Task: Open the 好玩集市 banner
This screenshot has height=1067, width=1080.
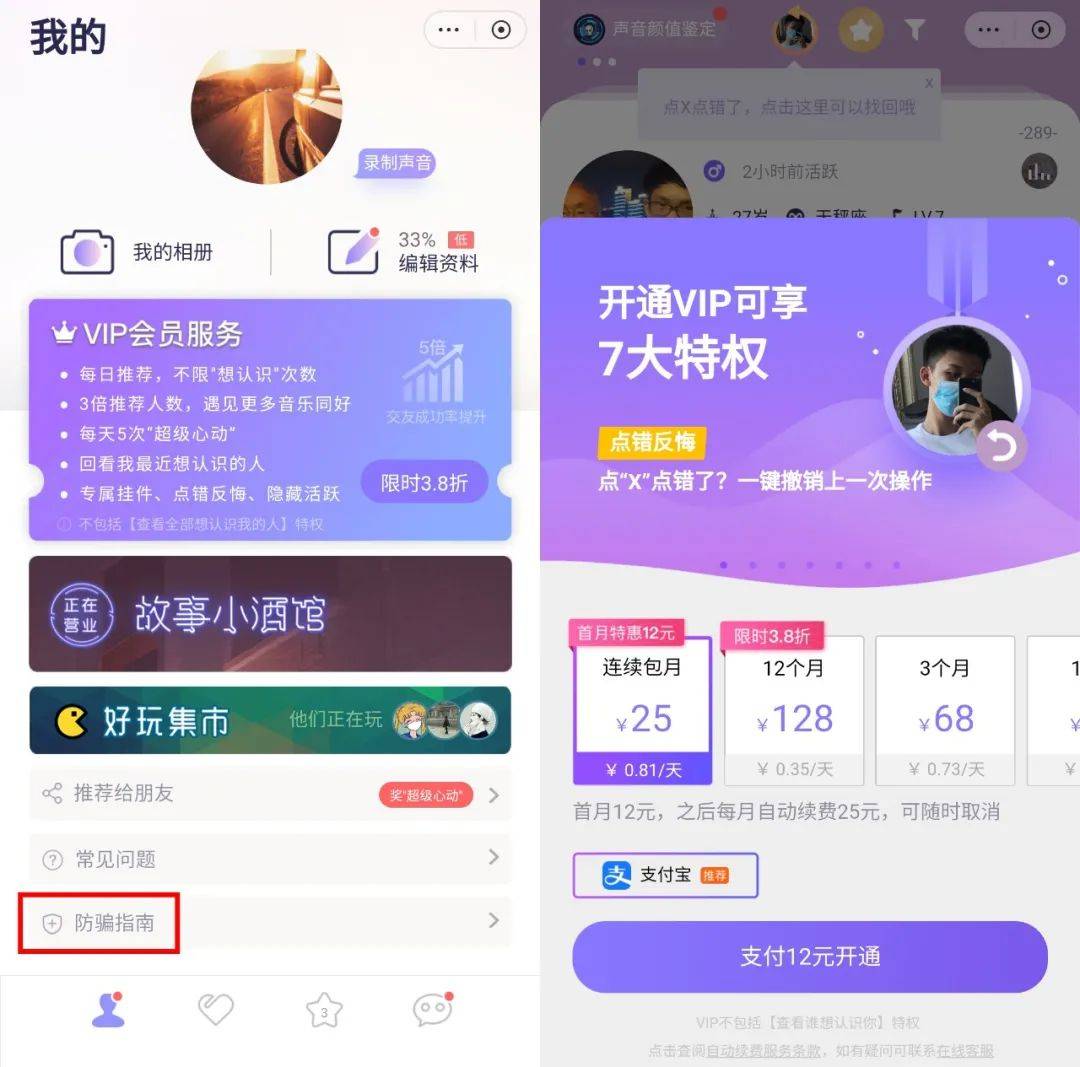Action: (270, 720)
